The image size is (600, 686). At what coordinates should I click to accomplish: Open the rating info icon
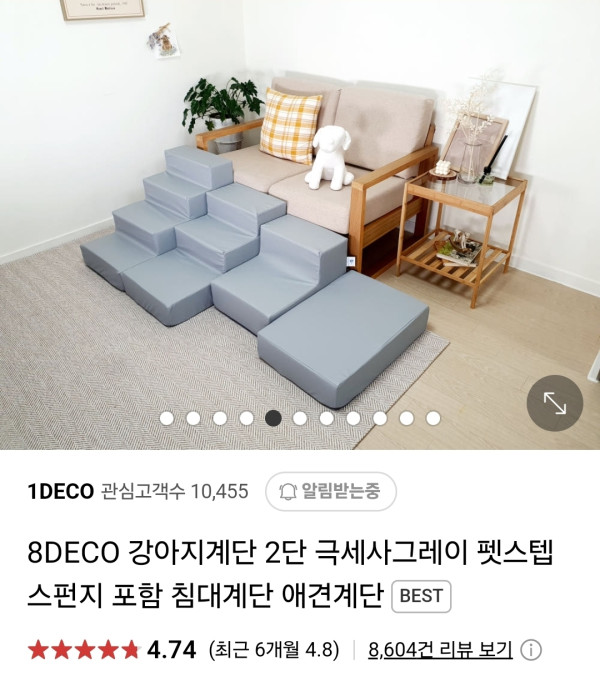point(531,650)
